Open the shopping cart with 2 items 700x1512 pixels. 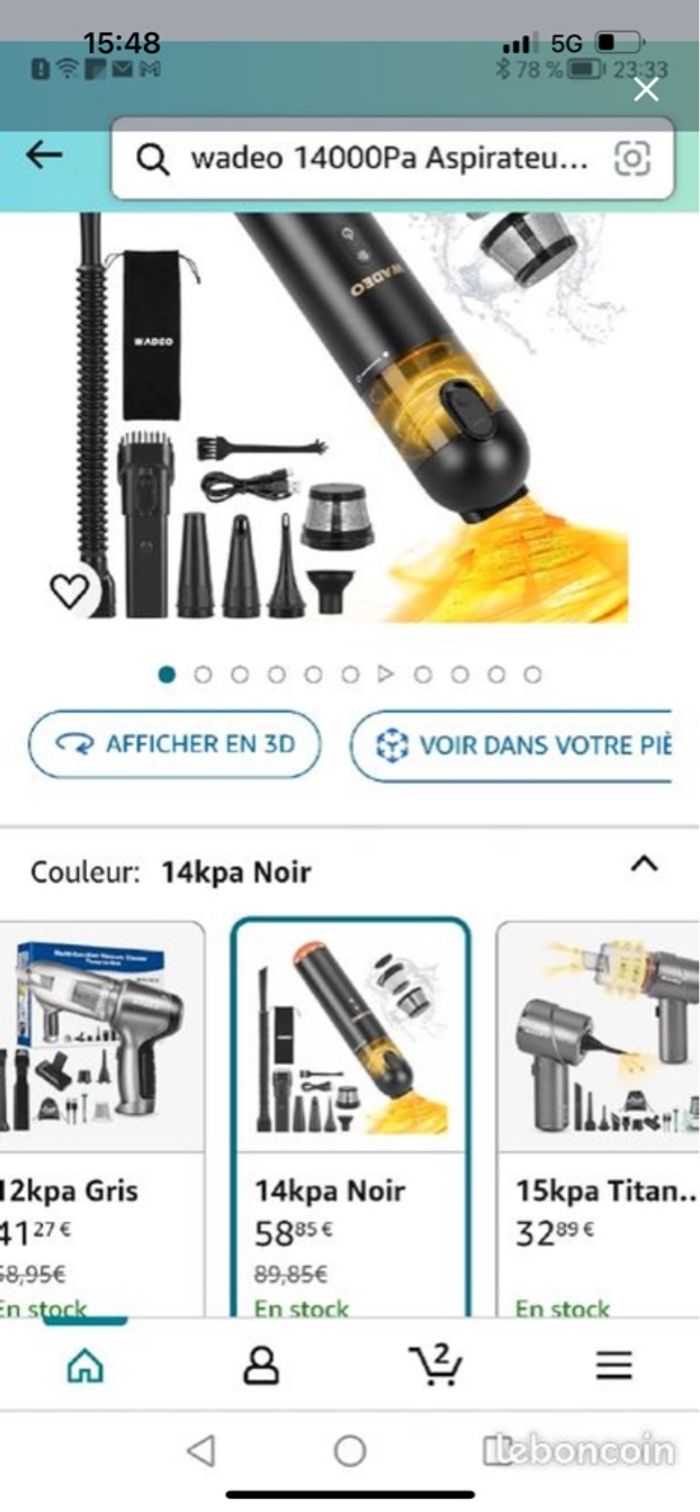(436, 1365)
